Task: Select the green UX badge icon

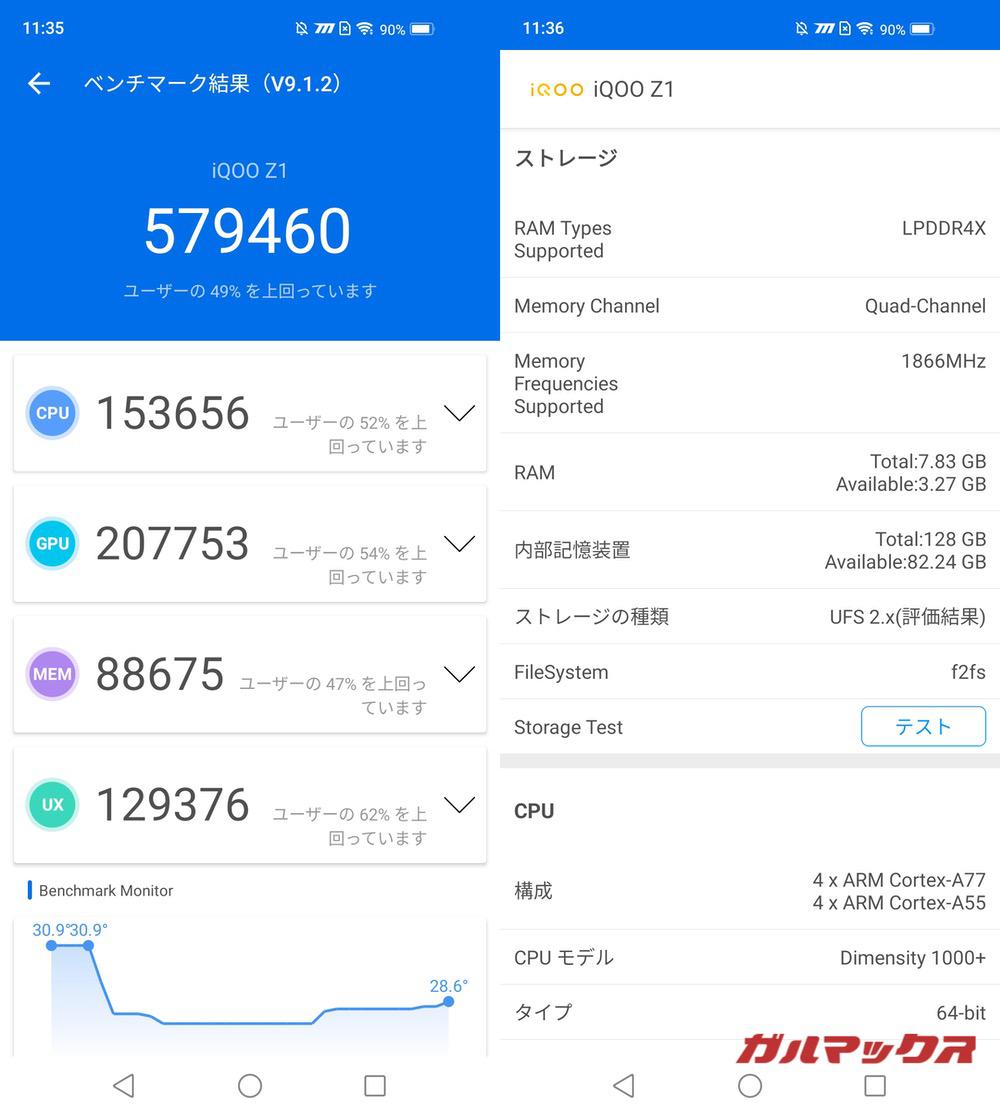Action: (x=52, y=804)
